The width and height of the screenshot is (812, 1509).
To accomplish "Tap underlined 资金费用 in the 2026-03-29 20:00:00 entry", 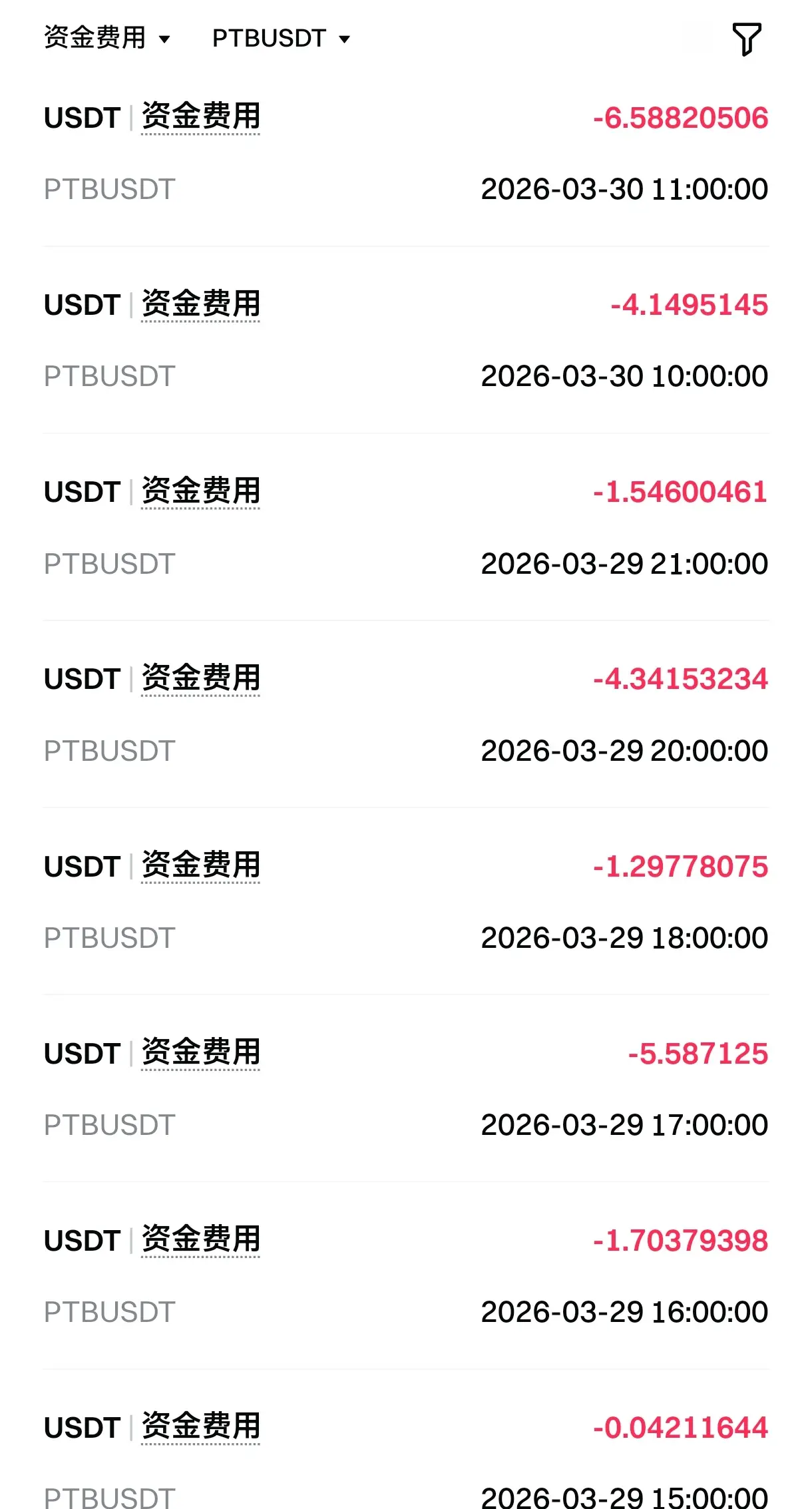I will (x=200, y=678).
